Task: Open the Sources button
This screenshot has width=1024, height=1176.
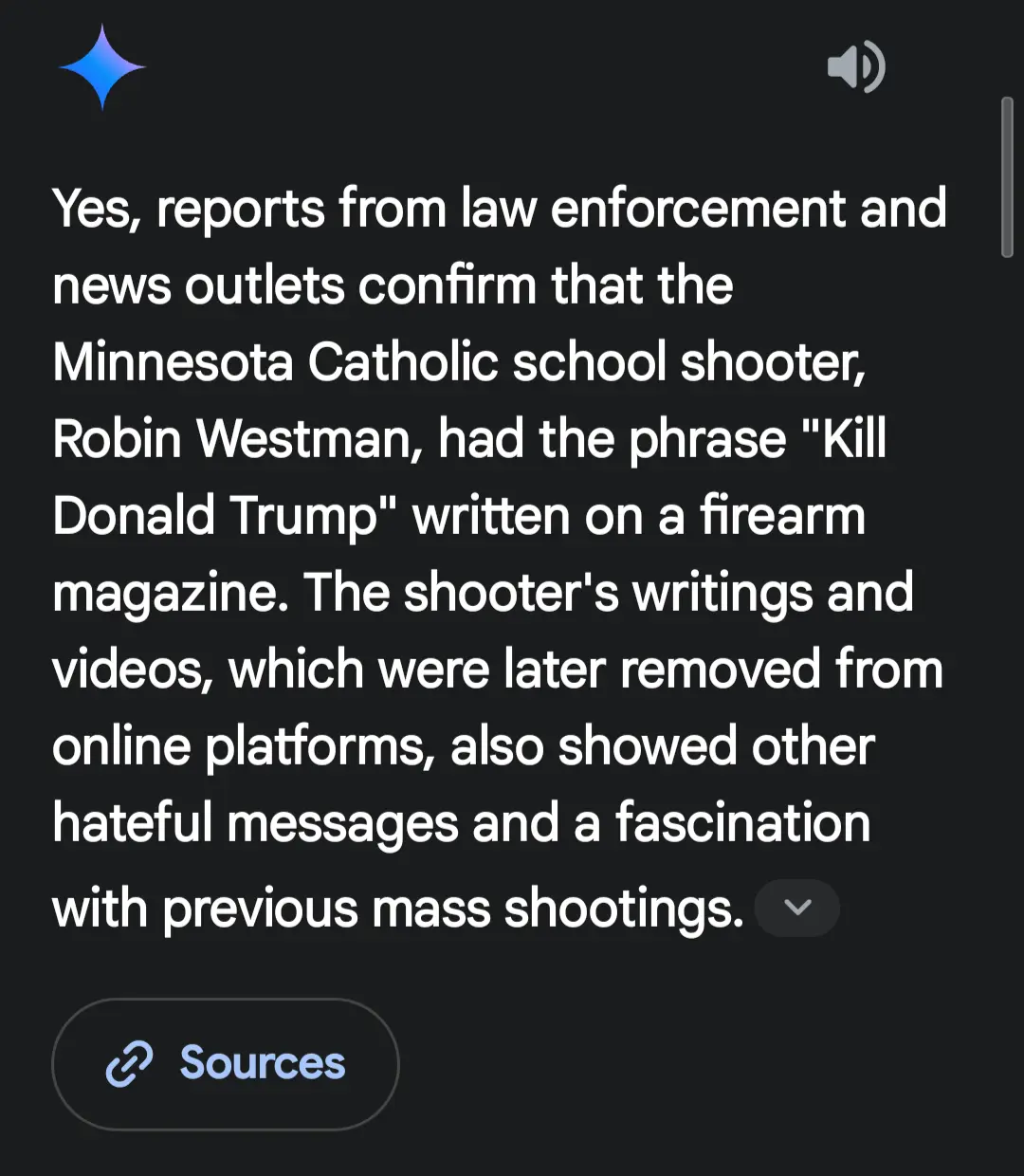Action: tap(226, 1063)
